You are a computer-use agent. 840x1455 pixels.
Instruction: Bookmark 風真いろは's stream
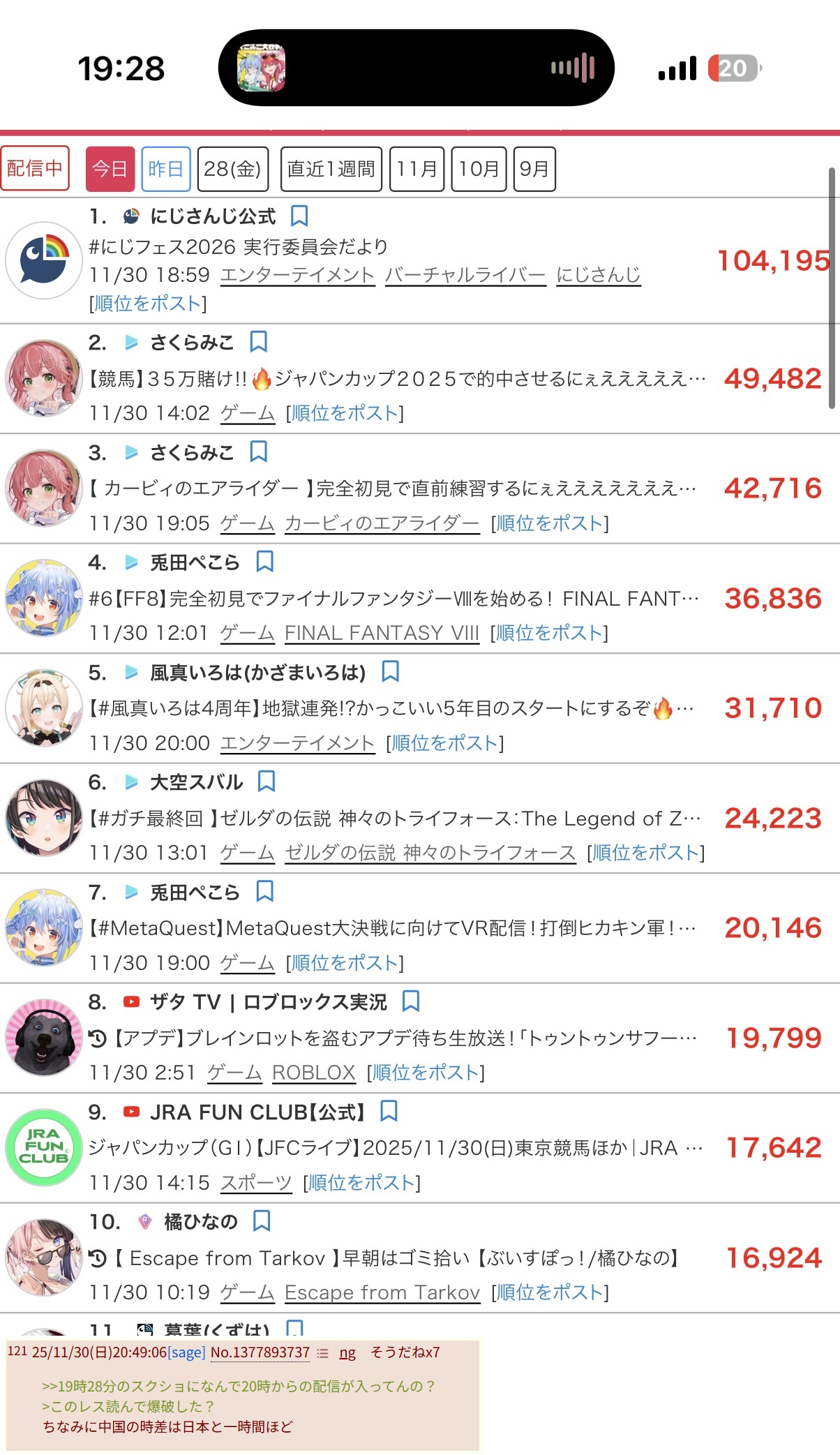click(391, 672)
